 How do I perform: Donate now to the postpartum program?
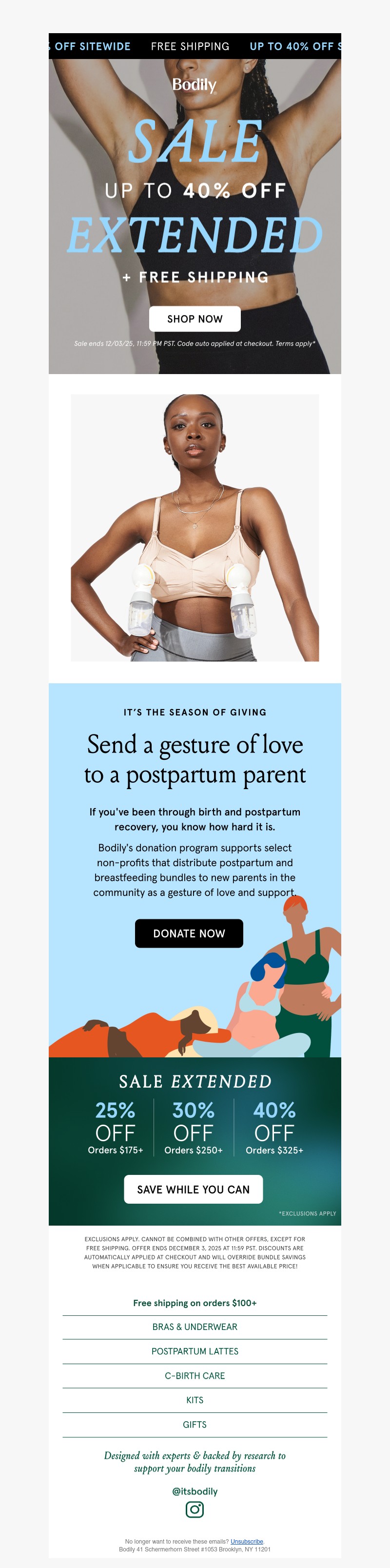tap(189, 933)
